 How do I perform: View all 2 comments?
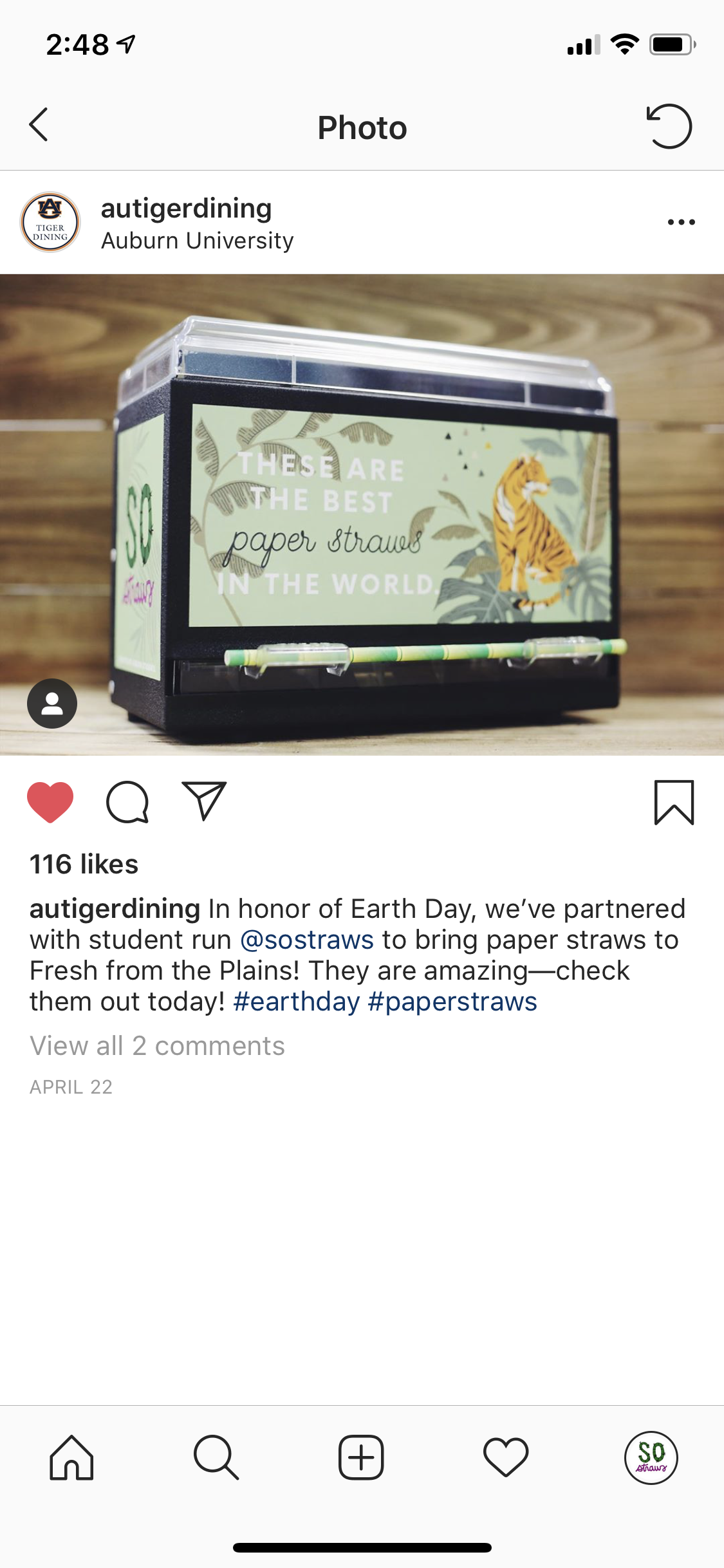[157, 1046]
